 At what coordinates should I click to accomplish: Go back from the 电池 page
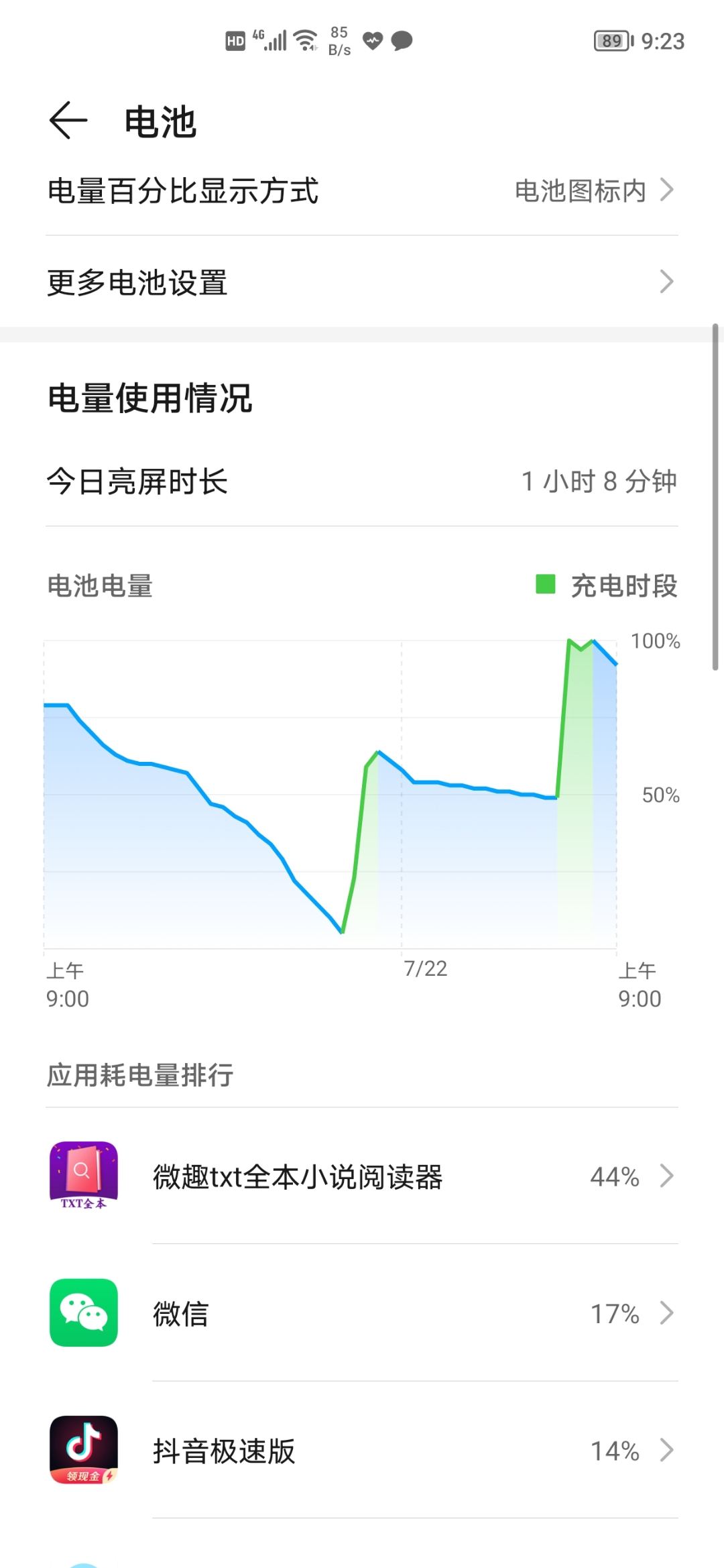click(x=68, y=121)
